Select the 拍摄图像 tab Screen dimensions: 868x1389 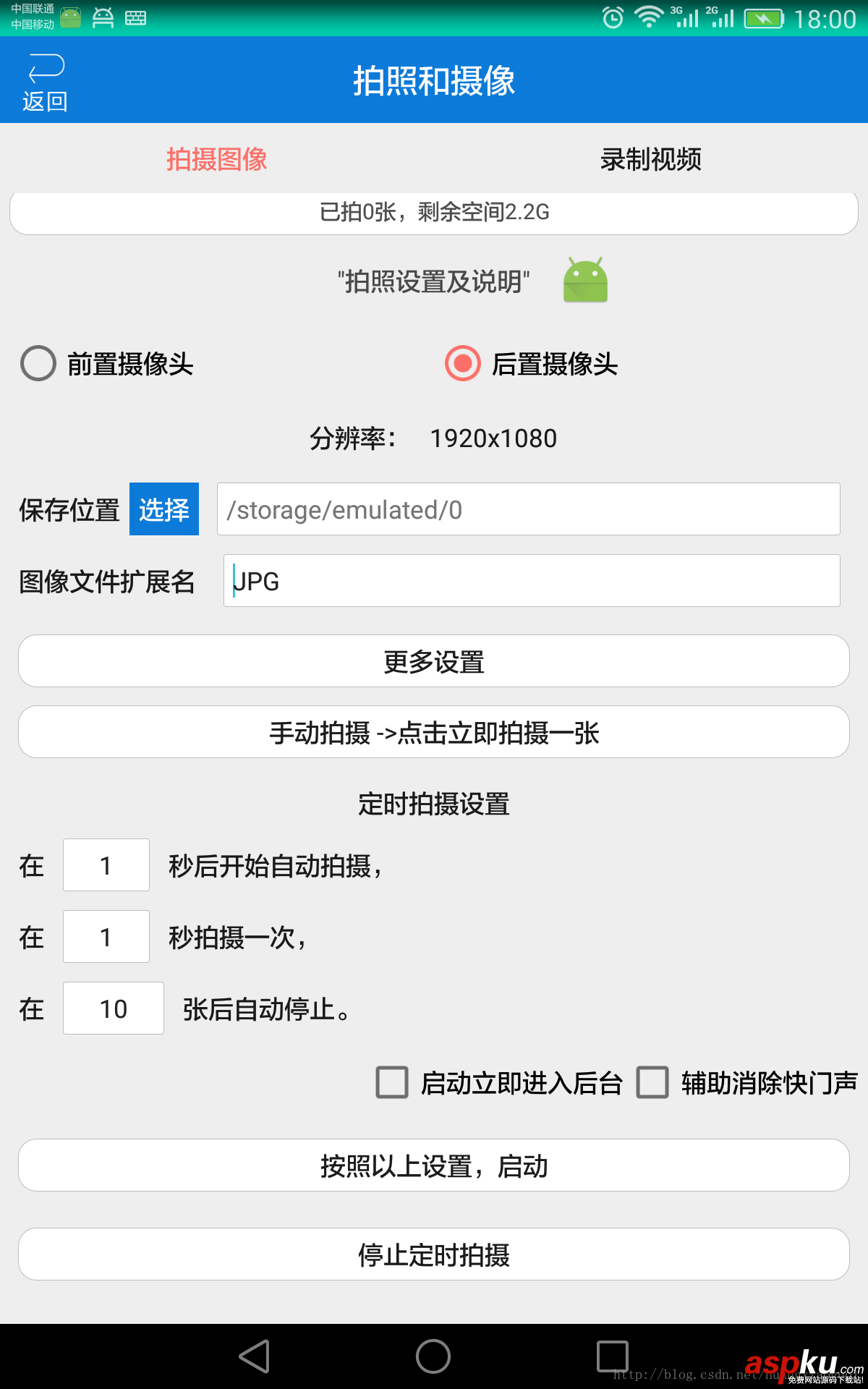click(217, 159)
